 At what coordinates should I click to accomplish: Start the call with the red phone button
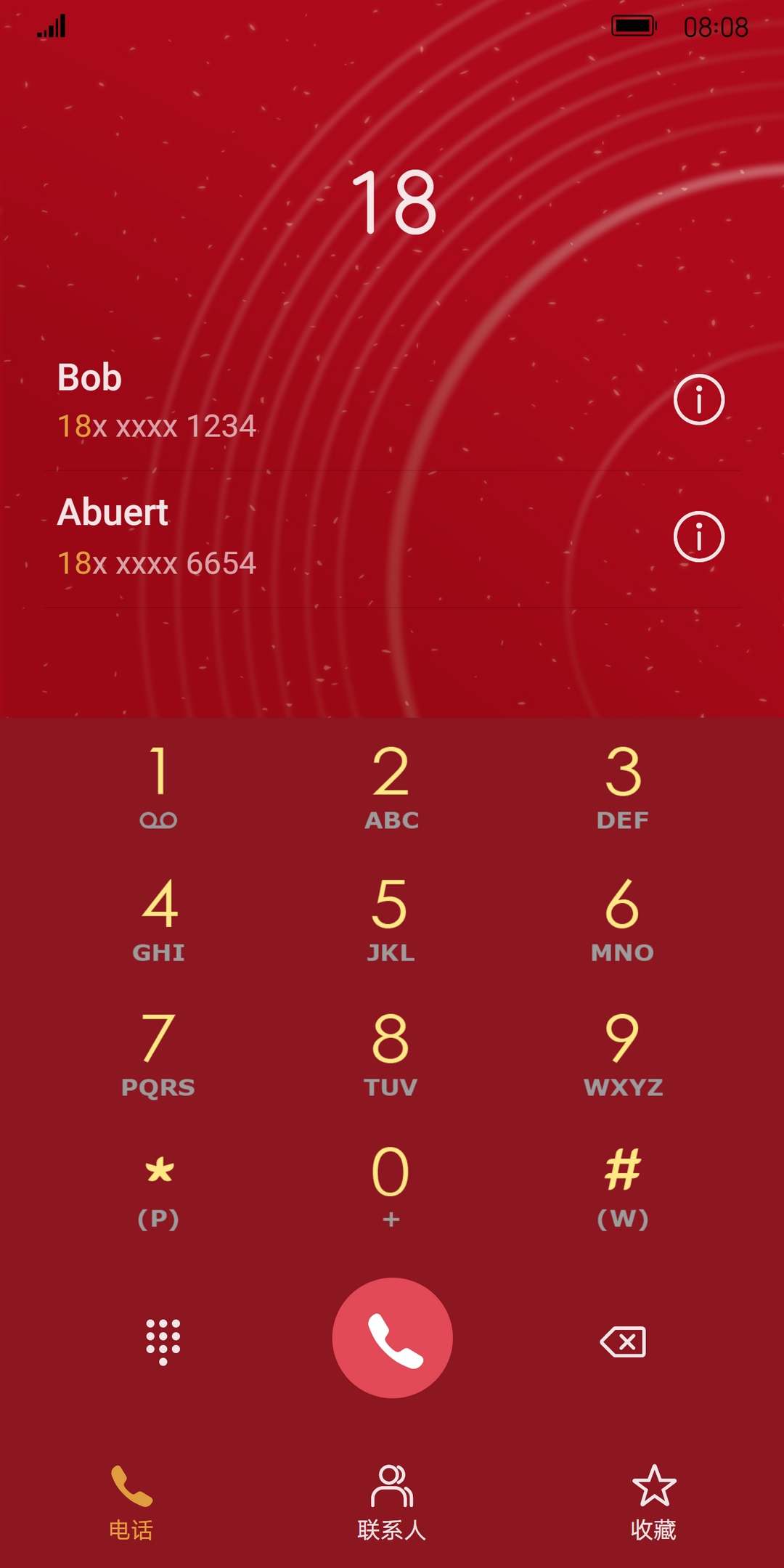(393, 1338)
